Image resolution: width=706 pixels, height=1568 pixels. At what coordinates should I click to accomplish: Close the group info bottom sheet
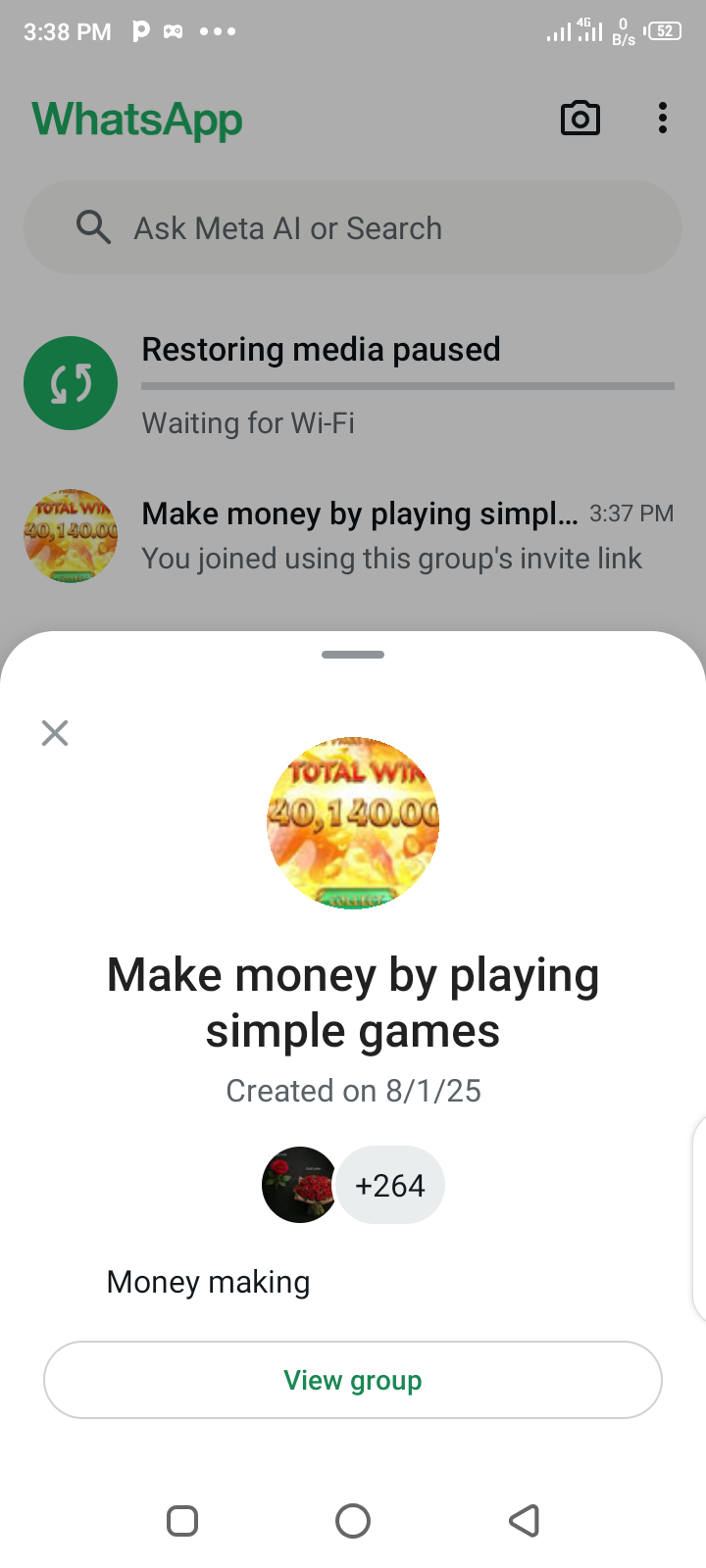[x=55, y=733]
